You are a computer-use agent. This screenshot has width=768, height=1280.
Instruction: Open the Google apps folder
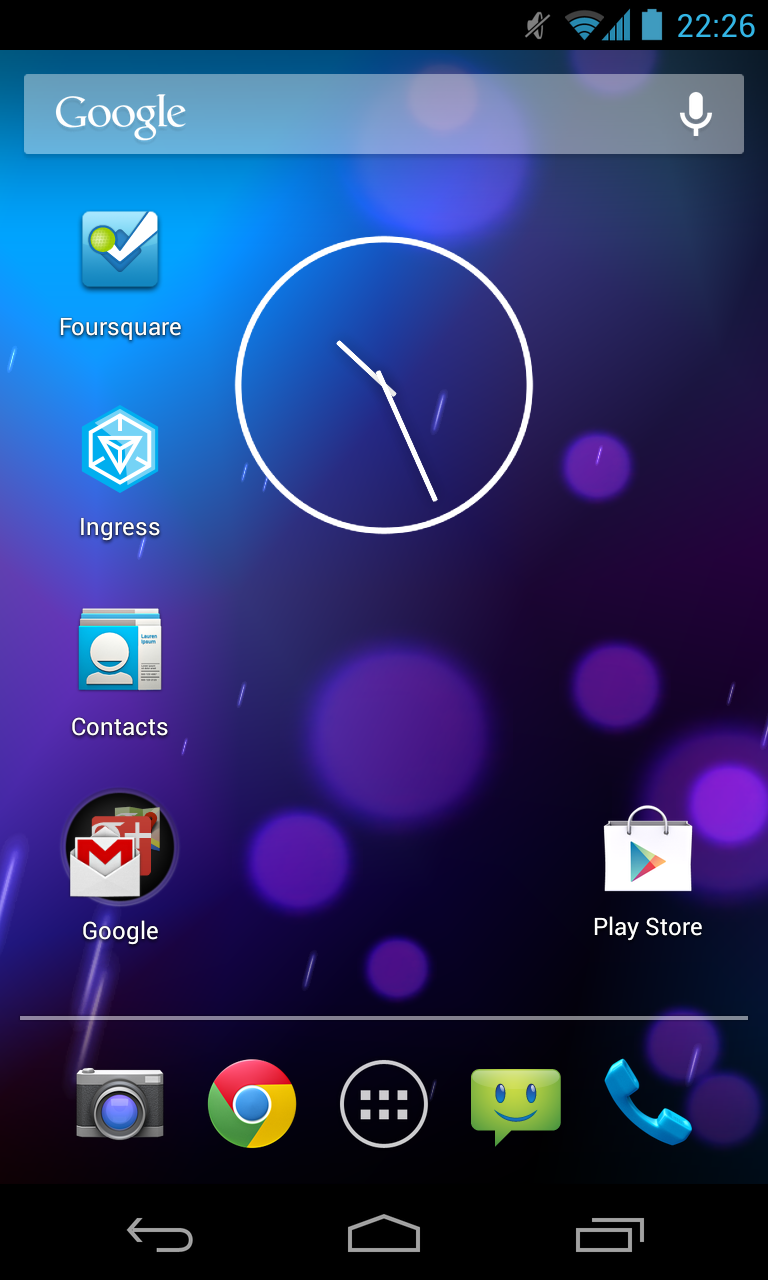[x=120, y=849]
